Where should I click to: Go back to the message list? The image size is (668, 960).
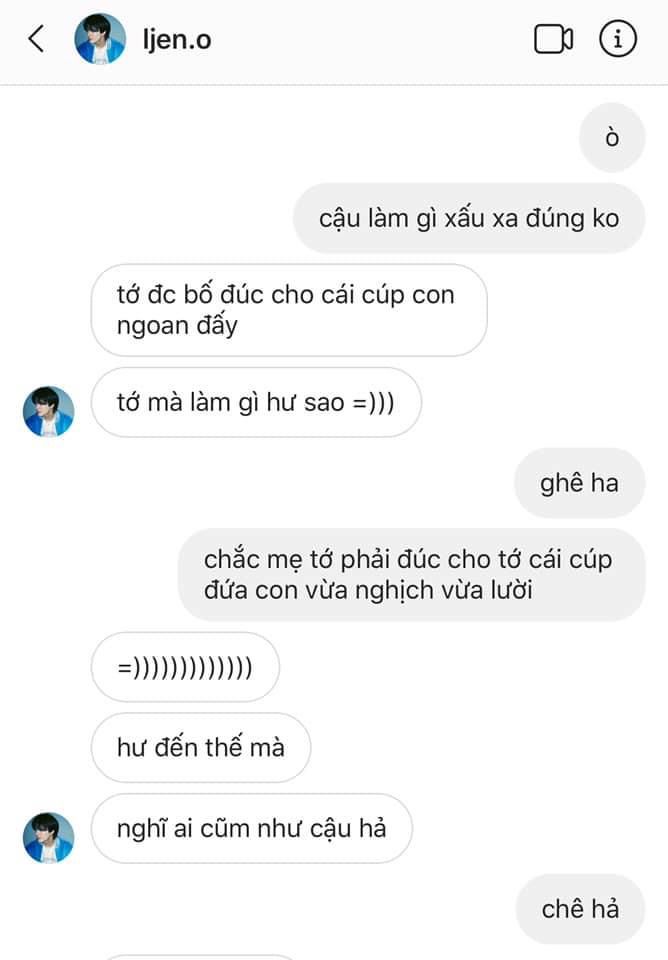[37, 40]
